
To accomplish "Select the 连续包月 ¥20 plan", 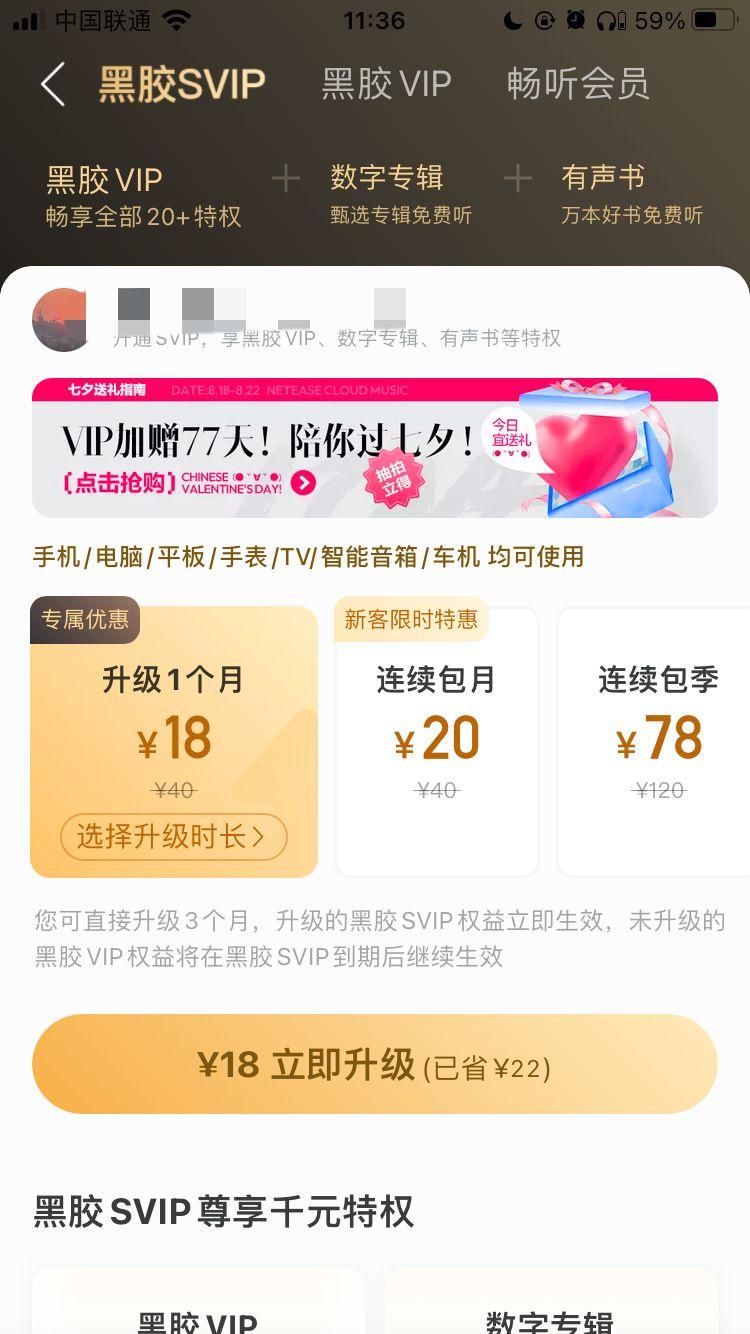I will tap(436, 740).
